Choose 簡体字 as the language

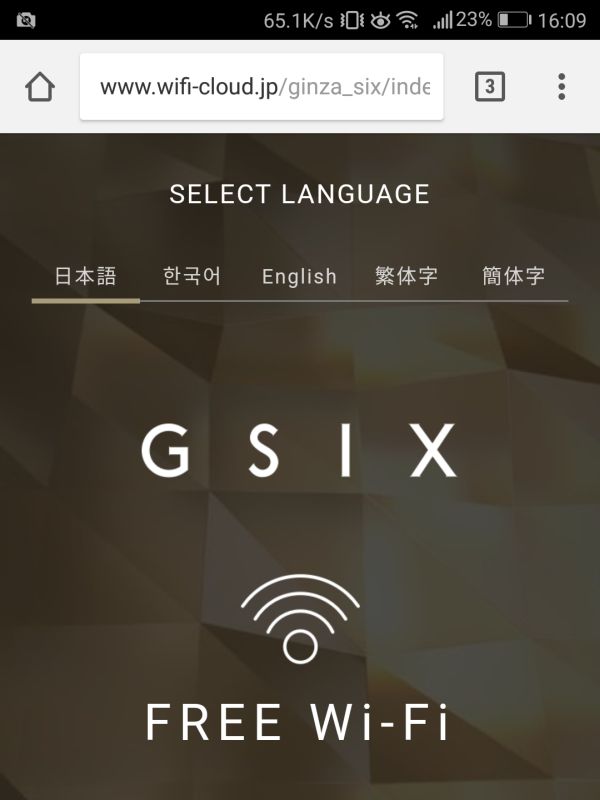pyautogui.click(x=513, y=276)
